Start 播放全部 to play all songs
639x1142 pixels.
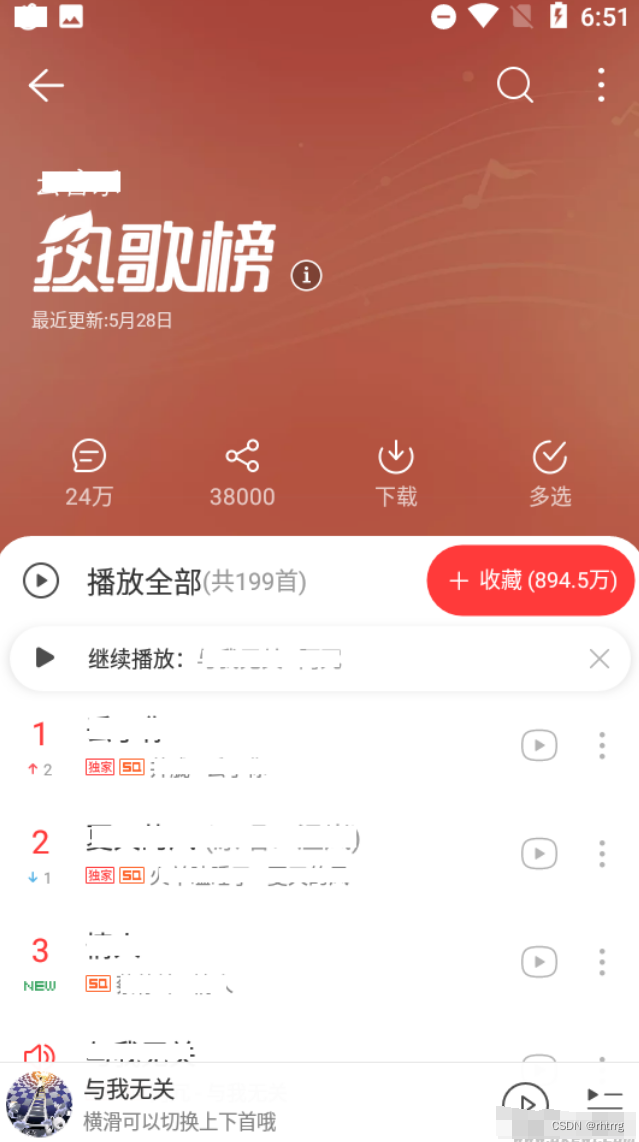coord(164,581)
